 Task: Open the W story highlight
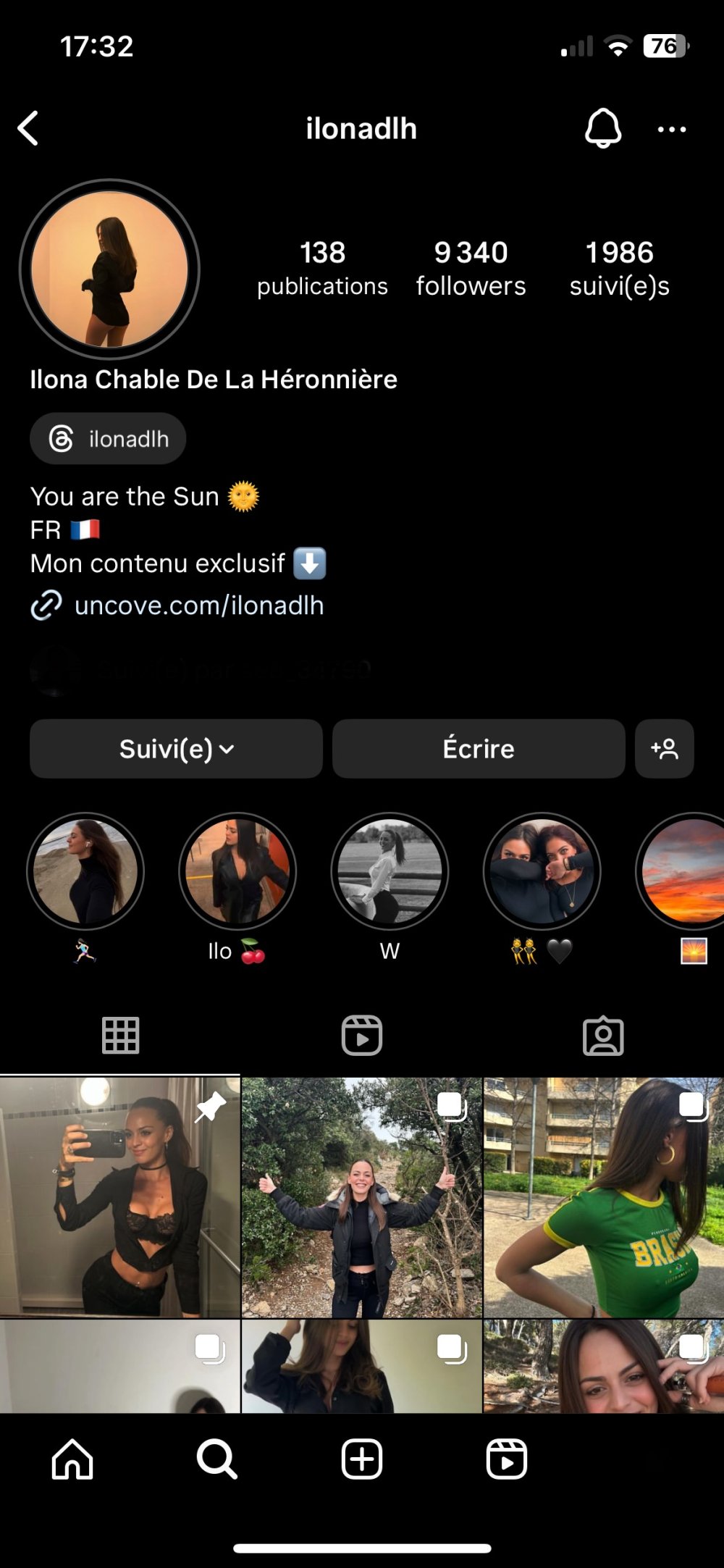[x=390, y=871]
